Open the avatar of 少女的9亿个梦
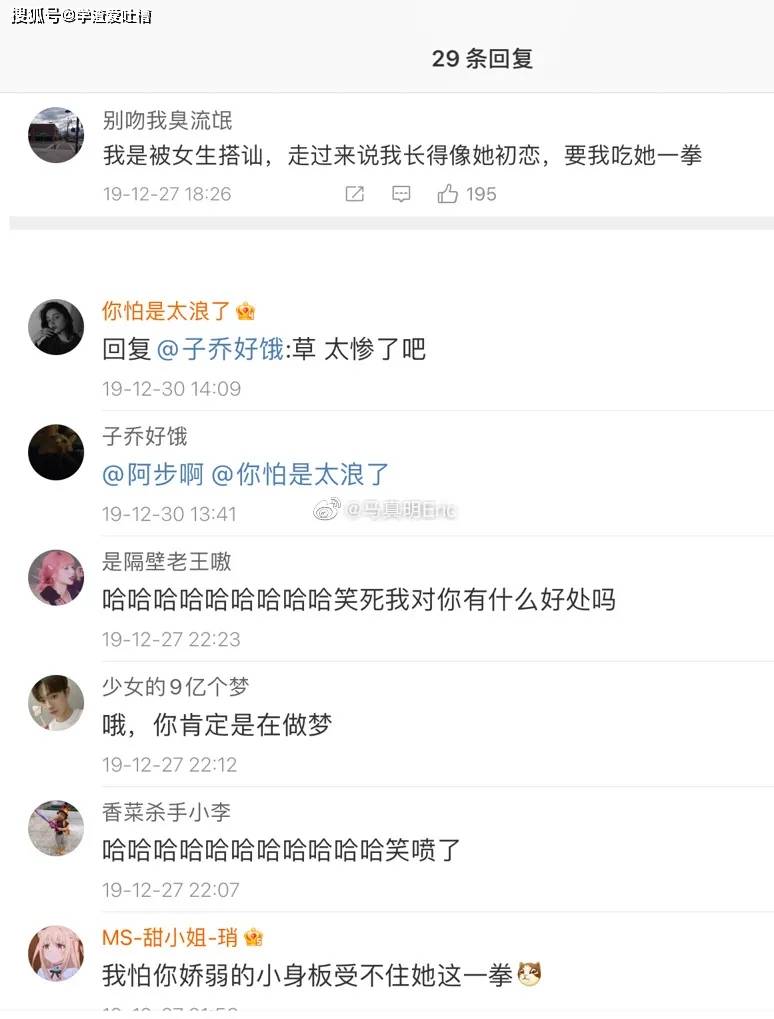 55,702
